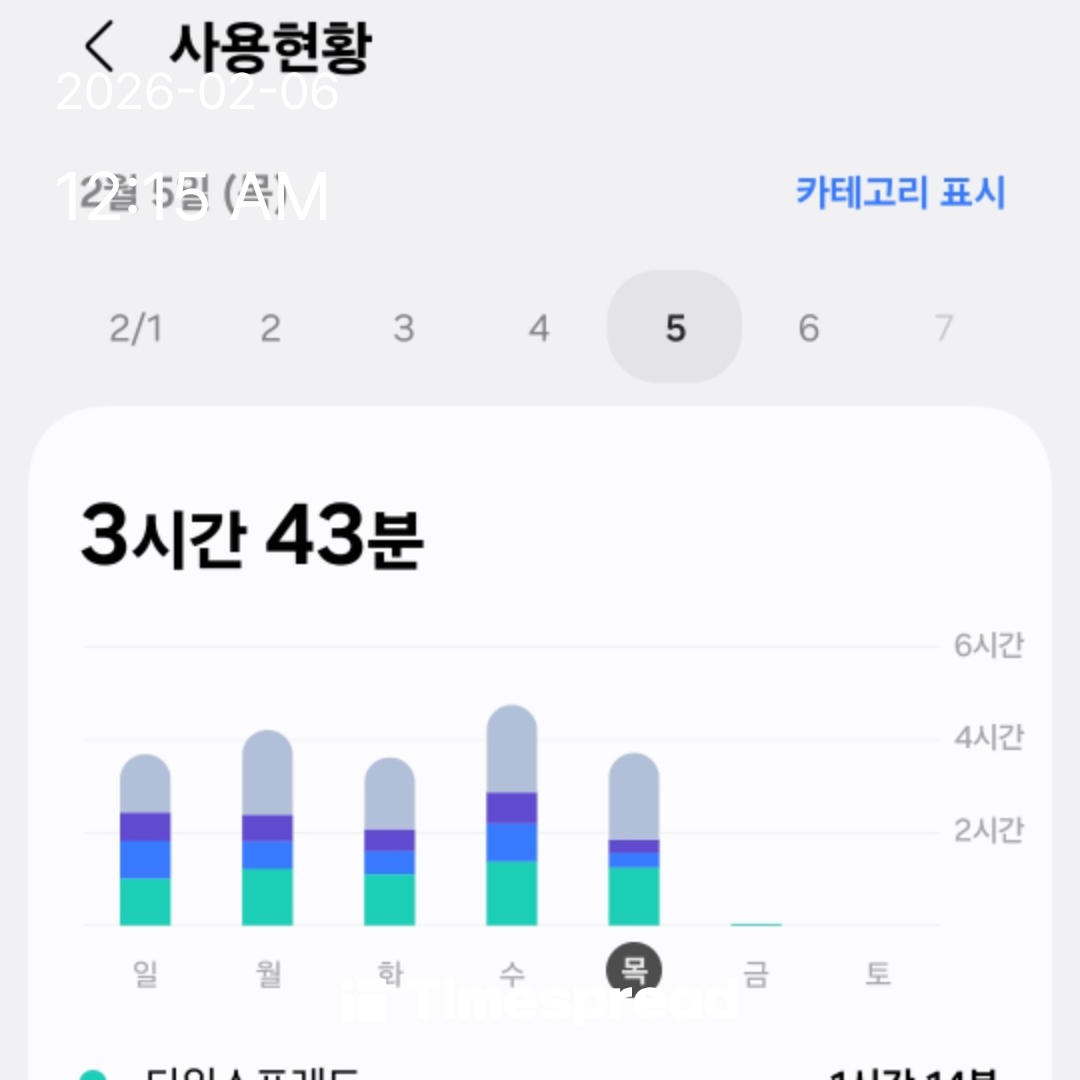1080x1080 pixels.
Task: Tap the 일 usage bar in the chart
Action: [x=145, y=840]
